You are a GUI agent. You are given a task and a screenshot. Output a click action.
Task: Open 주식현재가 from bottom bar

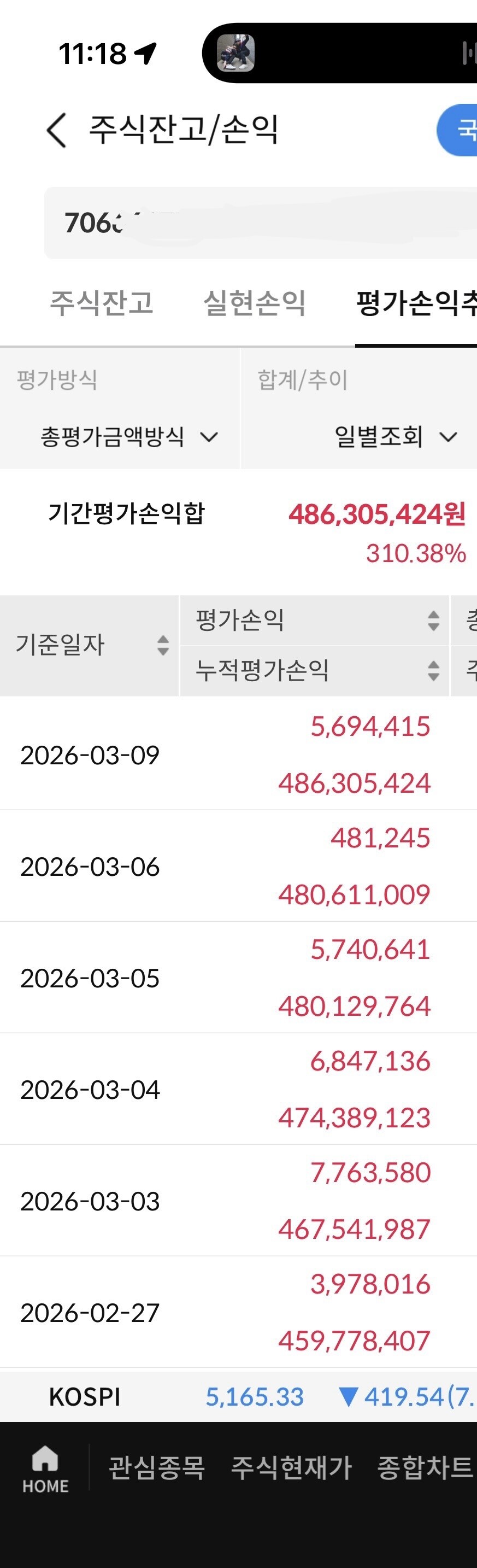coord(291,1467)
